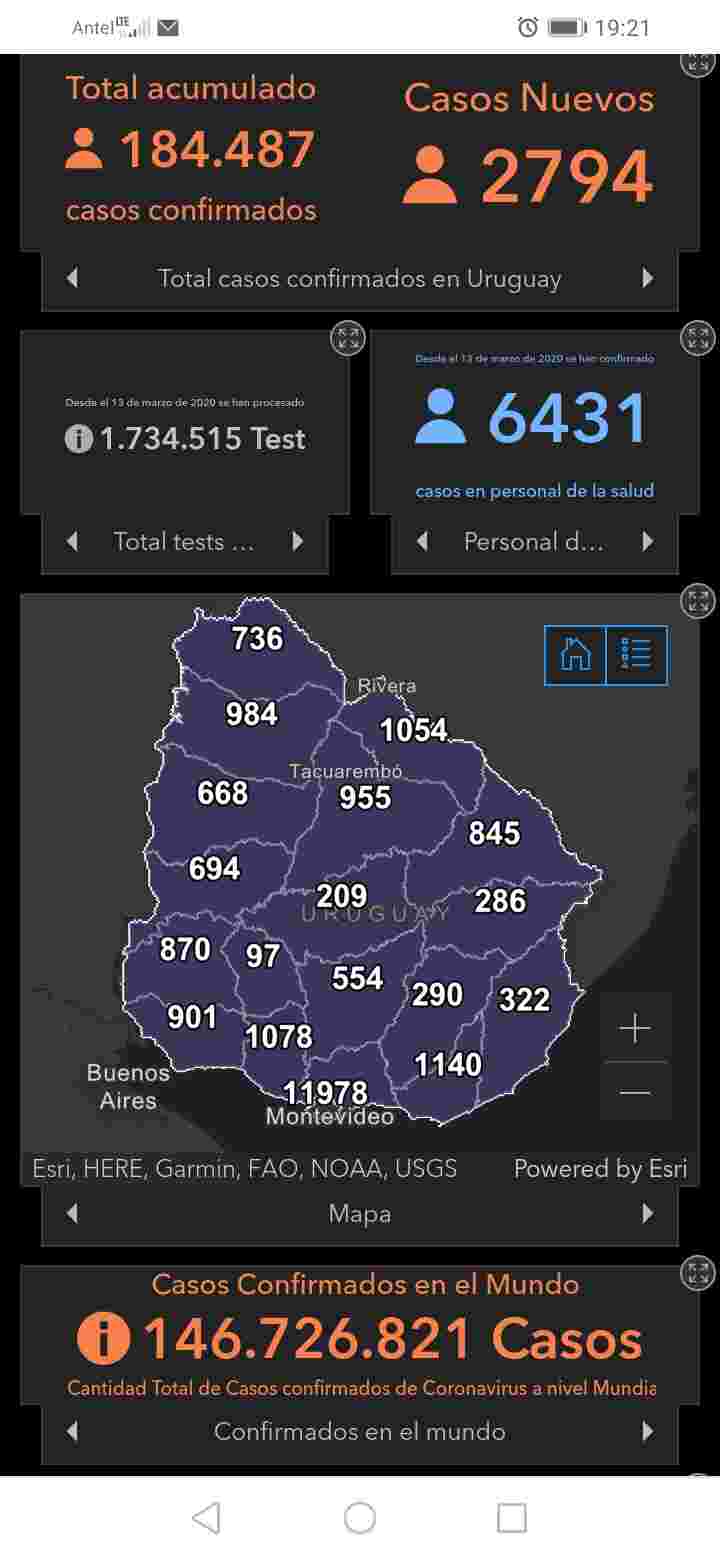Show previous tab in Confirmados en el mundo
The height and width of the screenshot is (1560, 720).
tap(72, 1432)
